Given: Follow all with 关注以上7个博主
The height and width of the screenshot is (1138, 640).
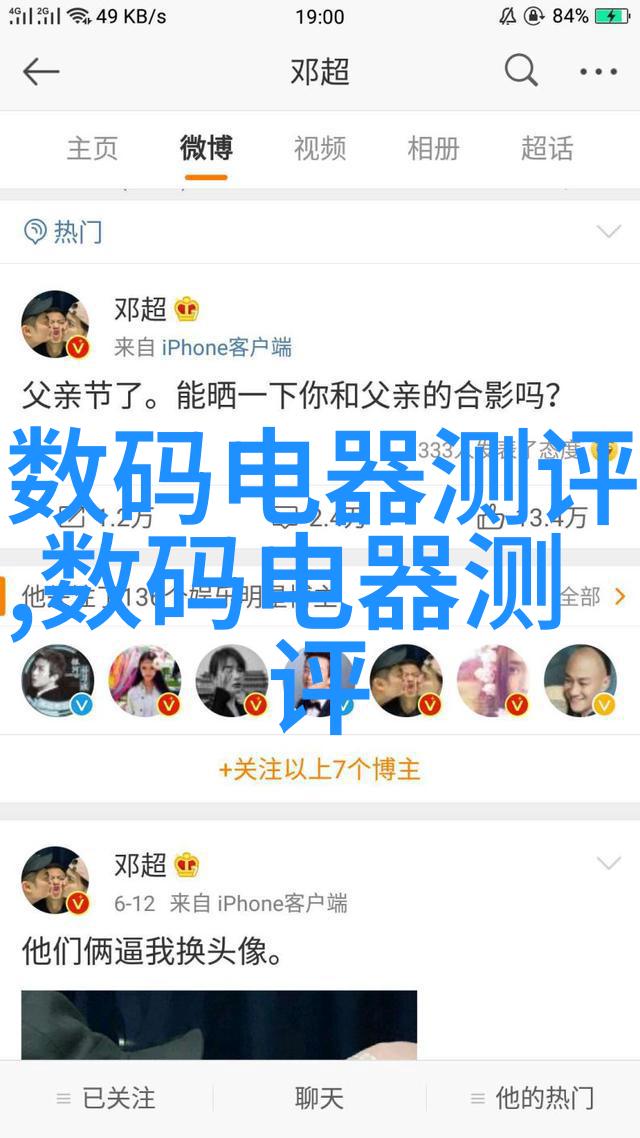Looking at the screenshot, I should coord(320,769).
